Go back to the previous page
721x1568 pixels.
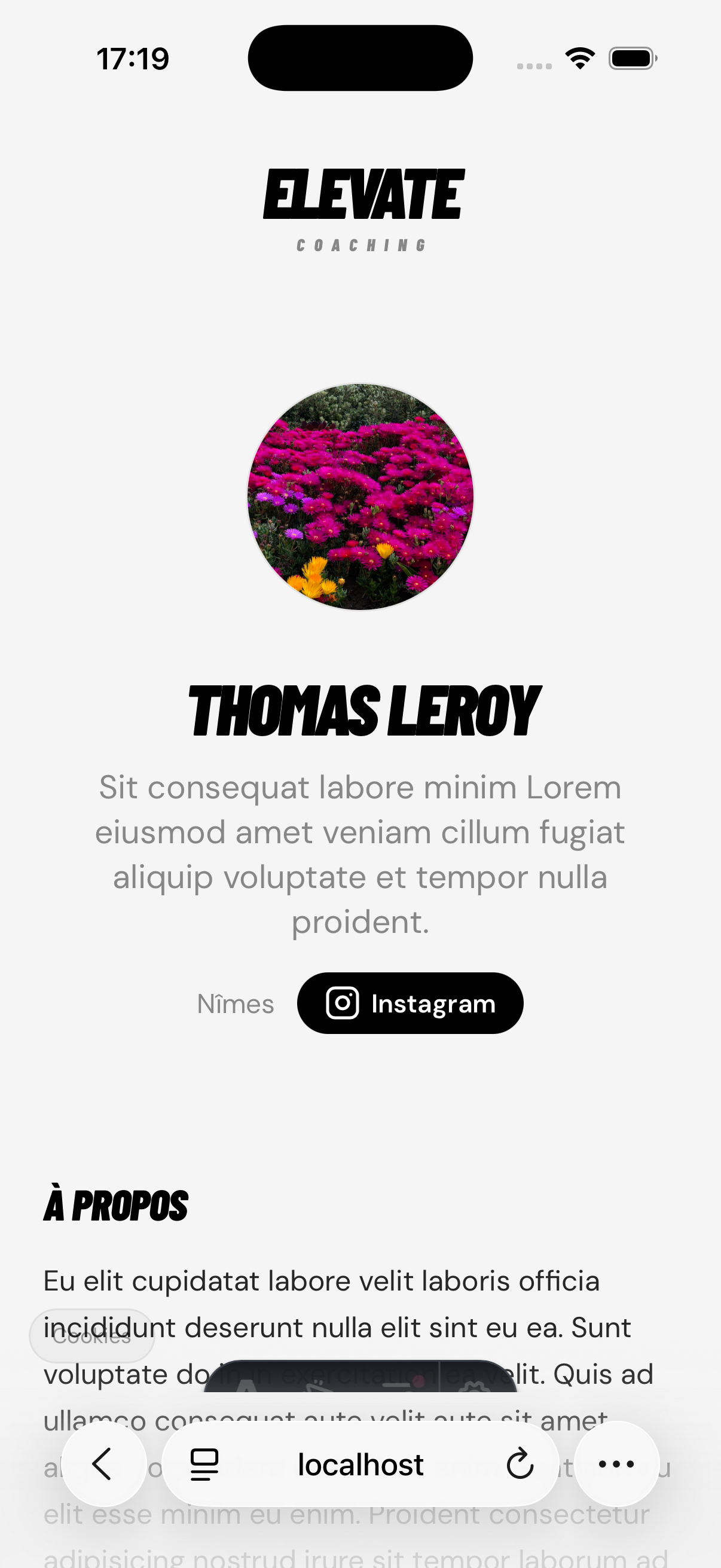pos(103,1464)
